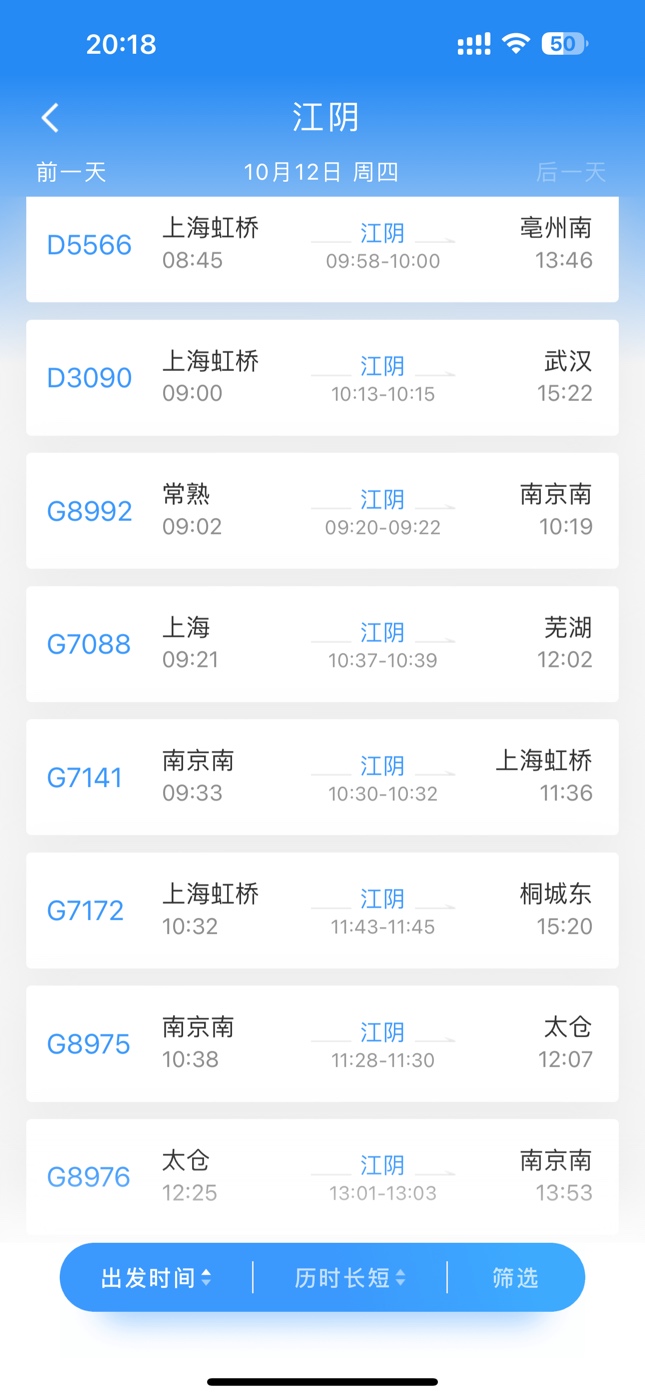The image size is (645, 1398).
Task: Sort by trip duration (历时长短)
Action: [x=349, y=1277]
